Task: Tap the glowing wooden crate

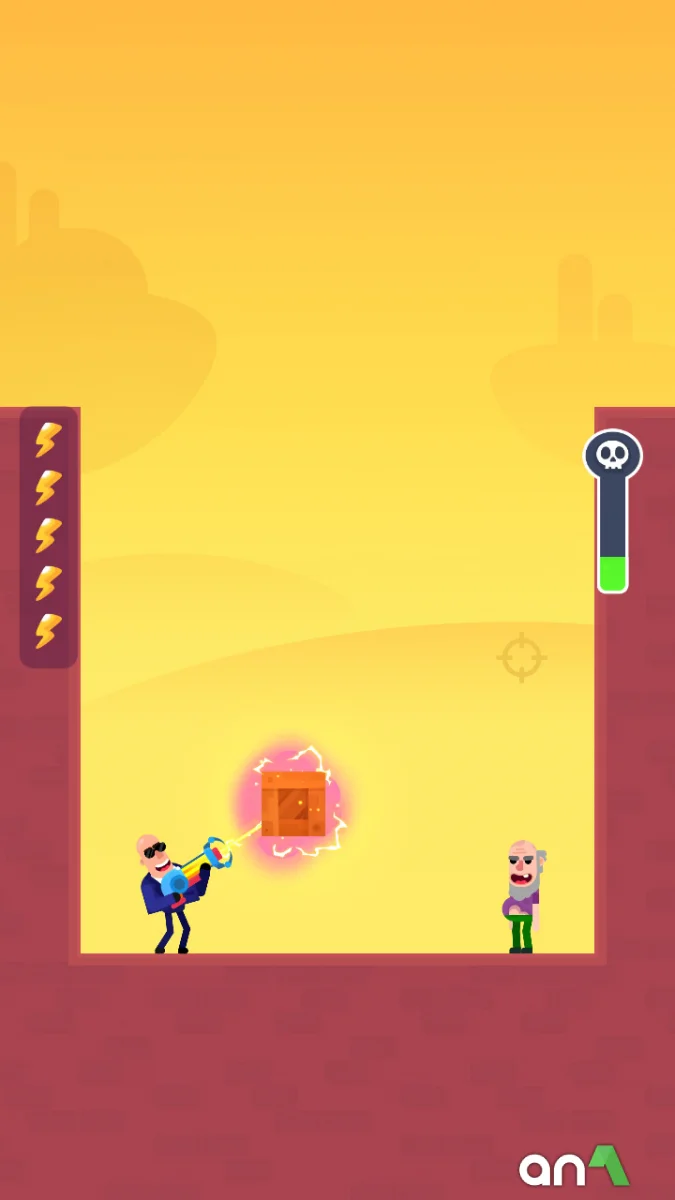Action: pos(293,803)
